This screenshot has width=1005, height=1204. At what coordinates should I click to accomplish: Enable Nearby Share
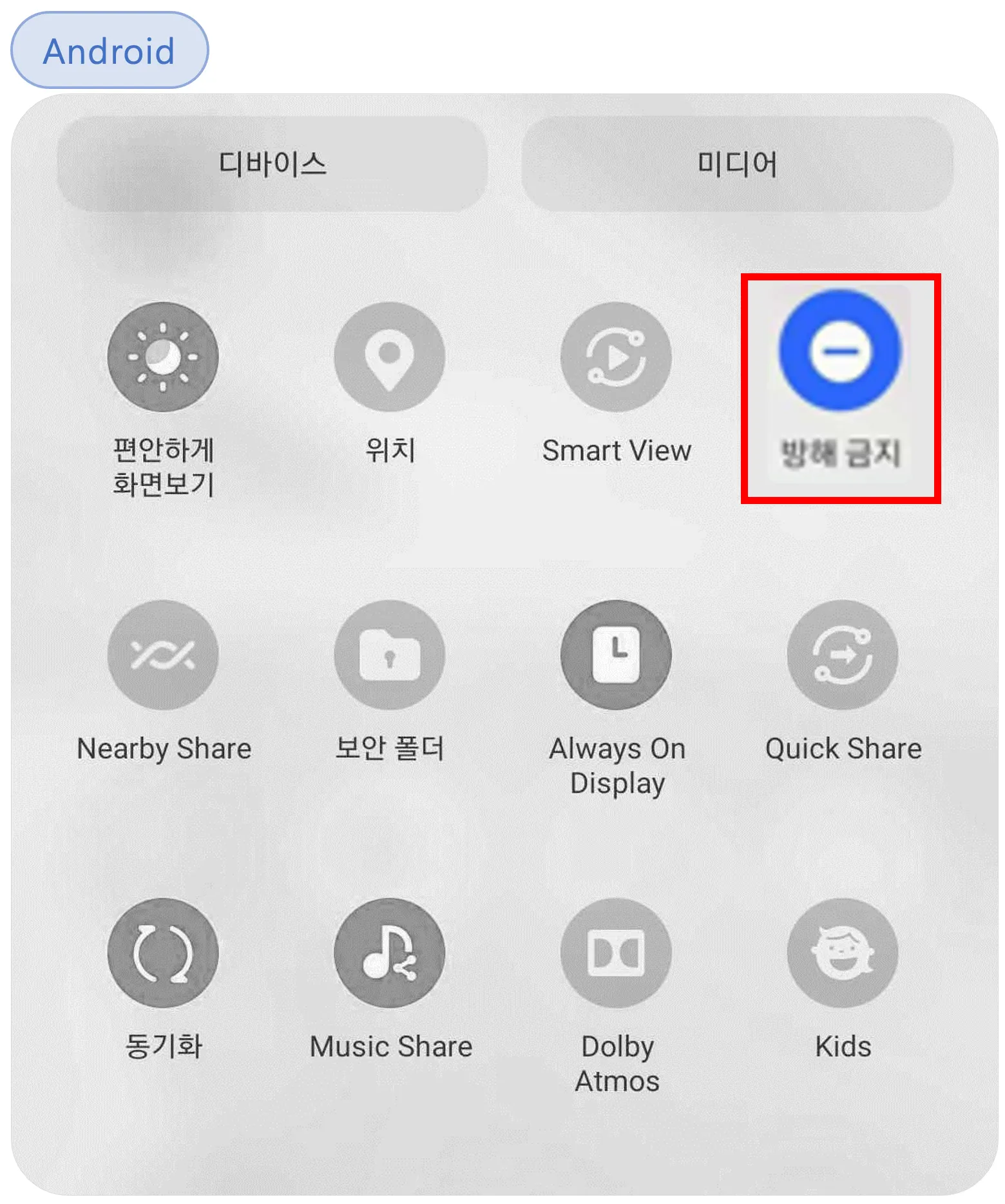(163, 655)
